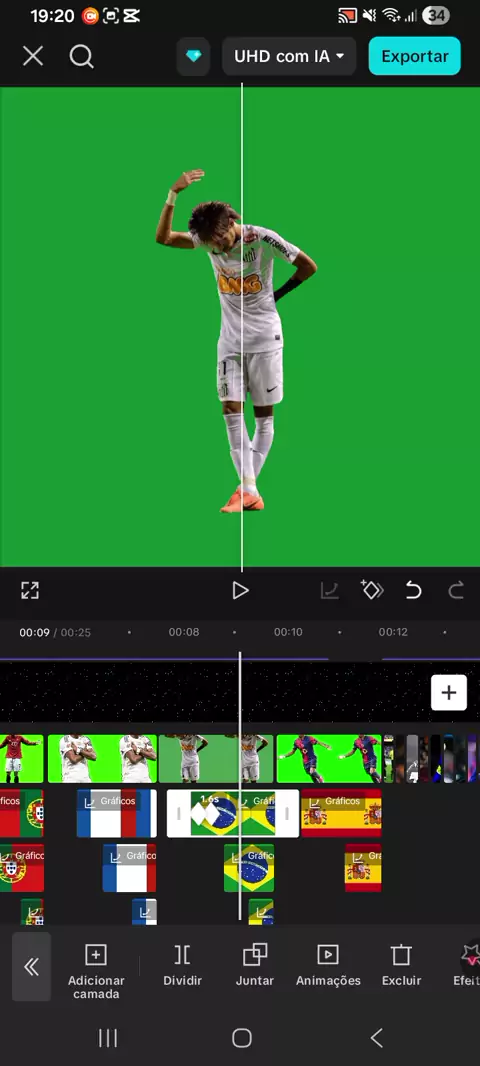The width and height of the screenshot is (480, 1066).
Task: Select Adicionar camada tool
Action: pos(96,971)
